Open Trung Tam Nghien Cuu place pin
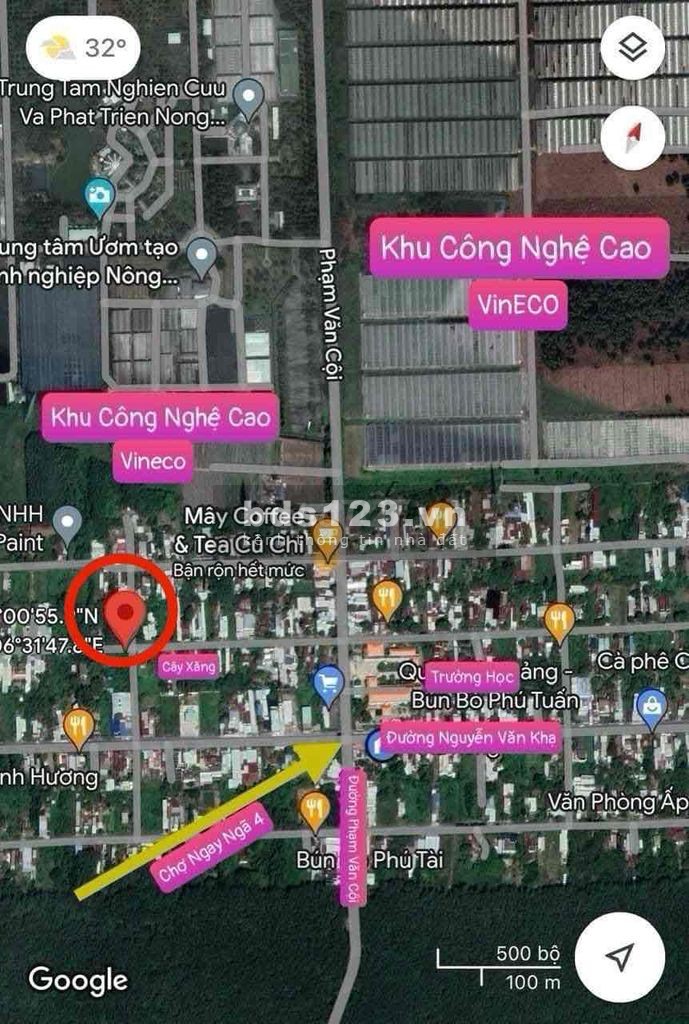Image resolution: width=689 pixels, height=1024 pixels. click(x=247, y=98)
